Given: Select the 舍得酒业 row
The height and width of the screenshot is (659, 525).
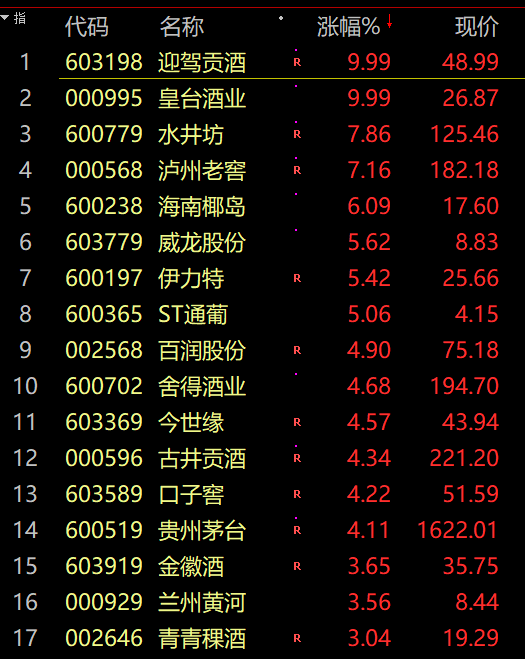Looking at the screenshot, I should pyautogui.click(x=262, y=386).
